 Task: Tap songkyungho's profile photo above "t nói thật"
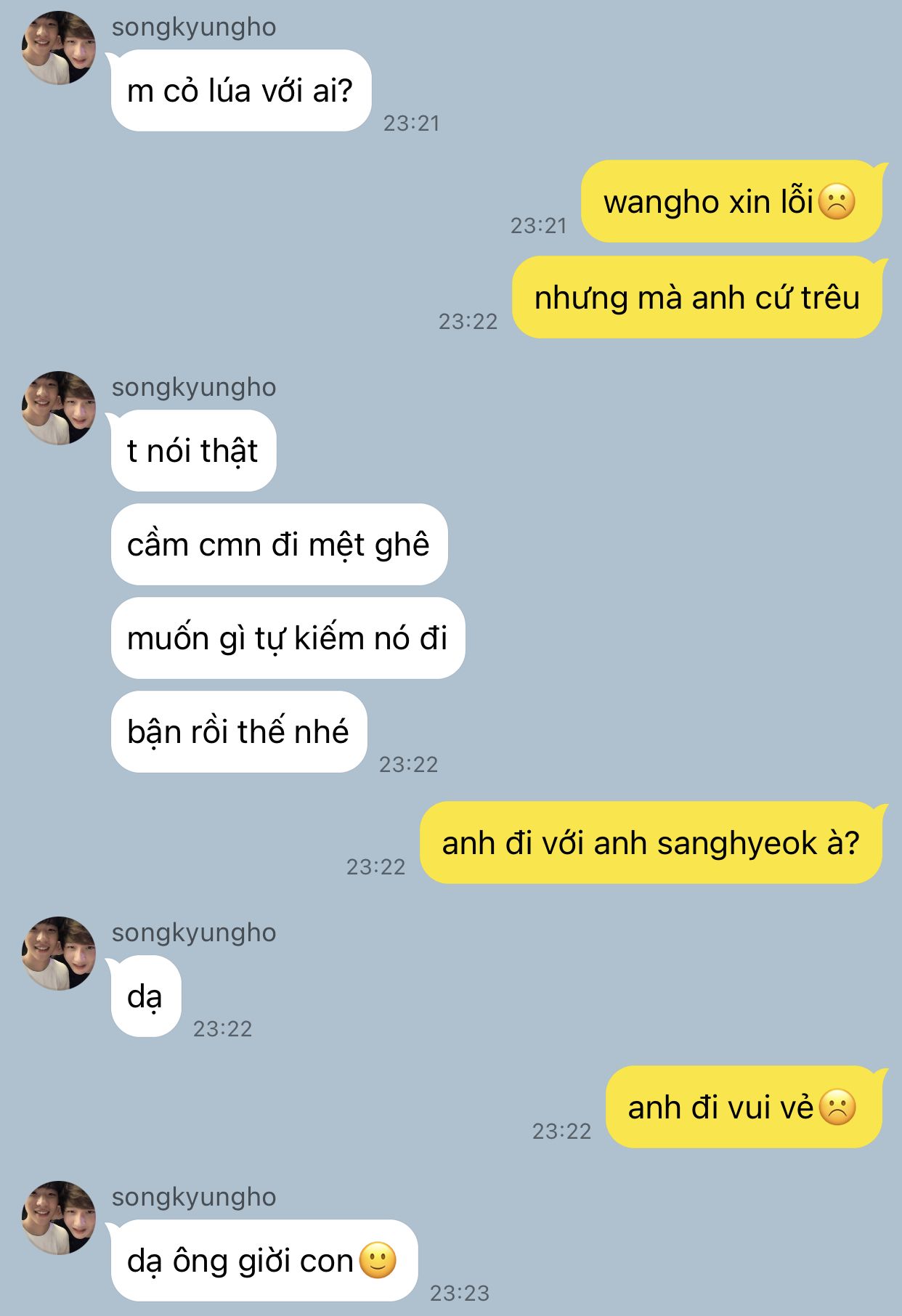pyautogui.click(x=59, y=408)
